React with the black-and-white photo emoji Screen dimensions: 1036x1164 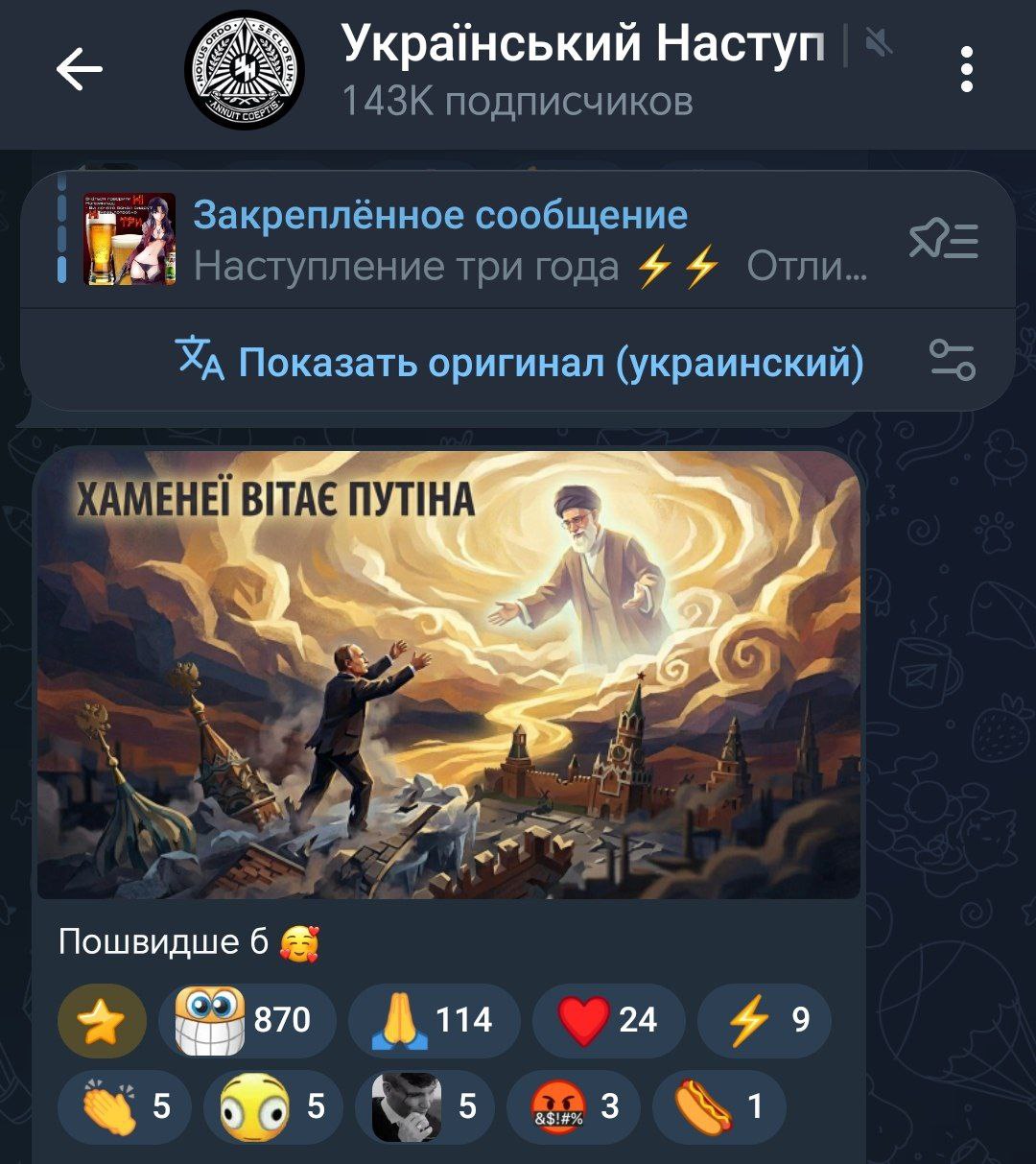[x=424, y=1106]
